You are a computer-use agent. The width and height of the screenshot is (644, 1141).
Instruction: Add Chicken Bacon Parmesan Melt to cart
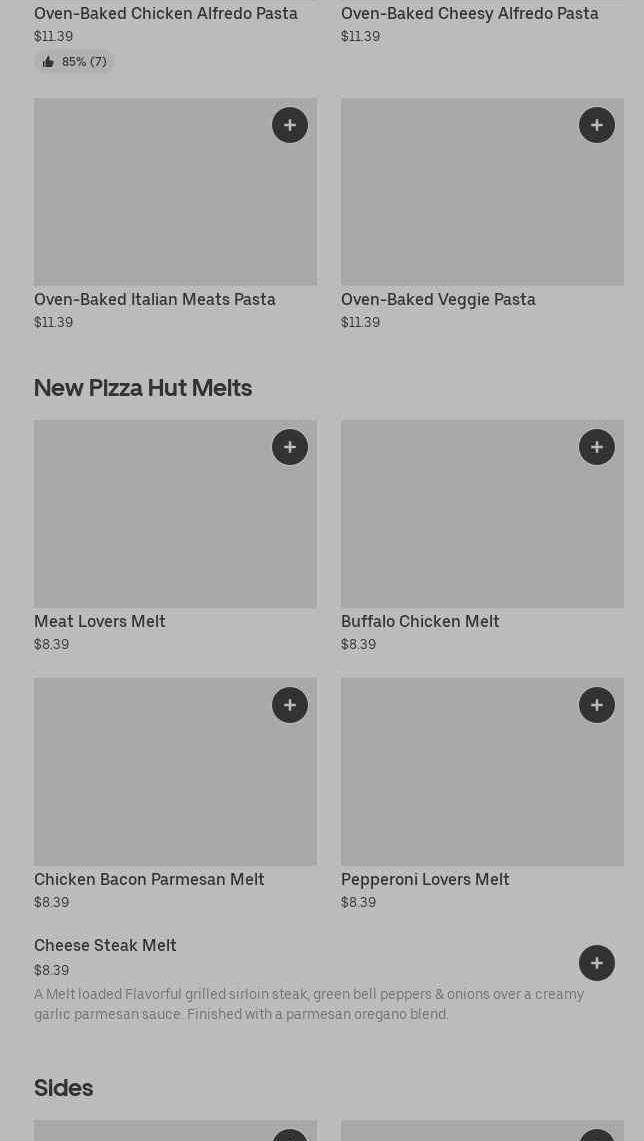290,705
